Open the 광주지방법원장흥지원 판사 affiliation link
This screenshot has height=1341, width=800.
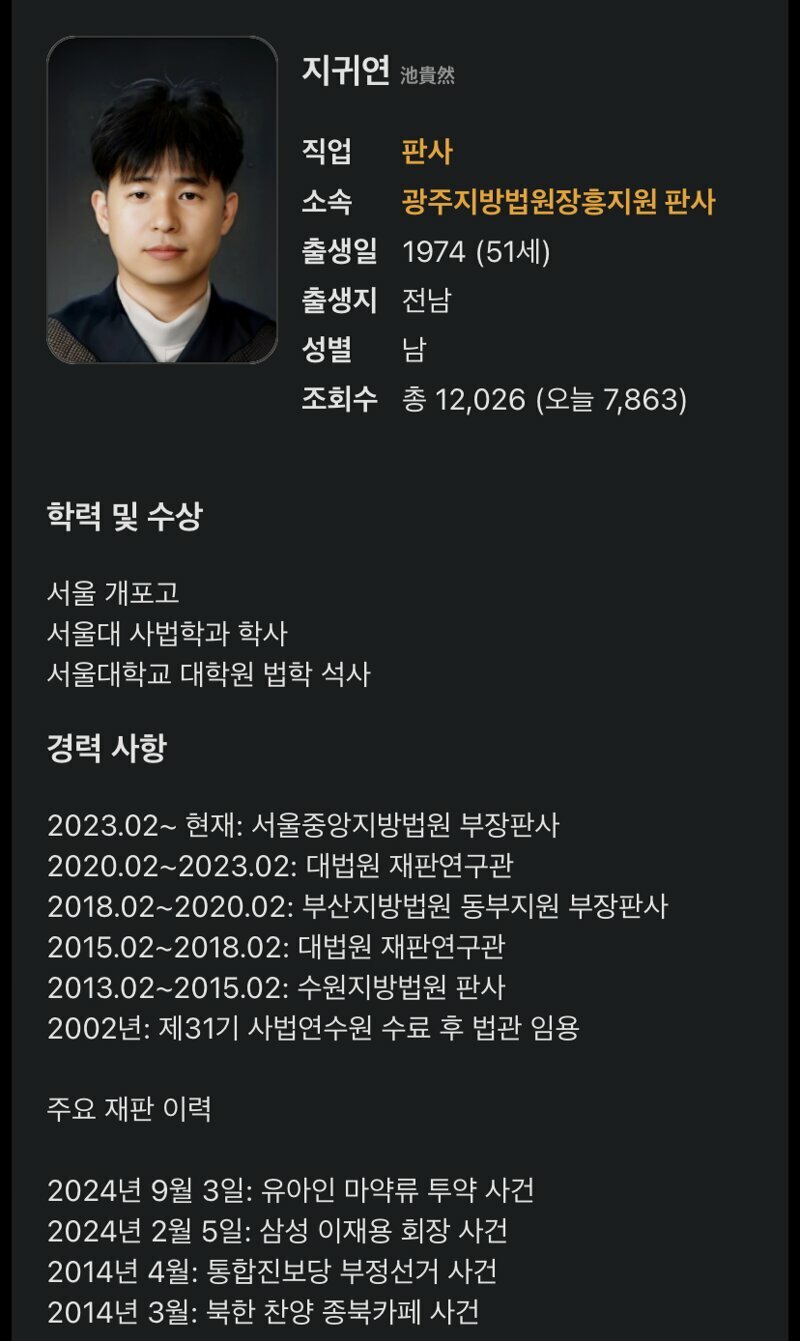[x=559, y=202]
